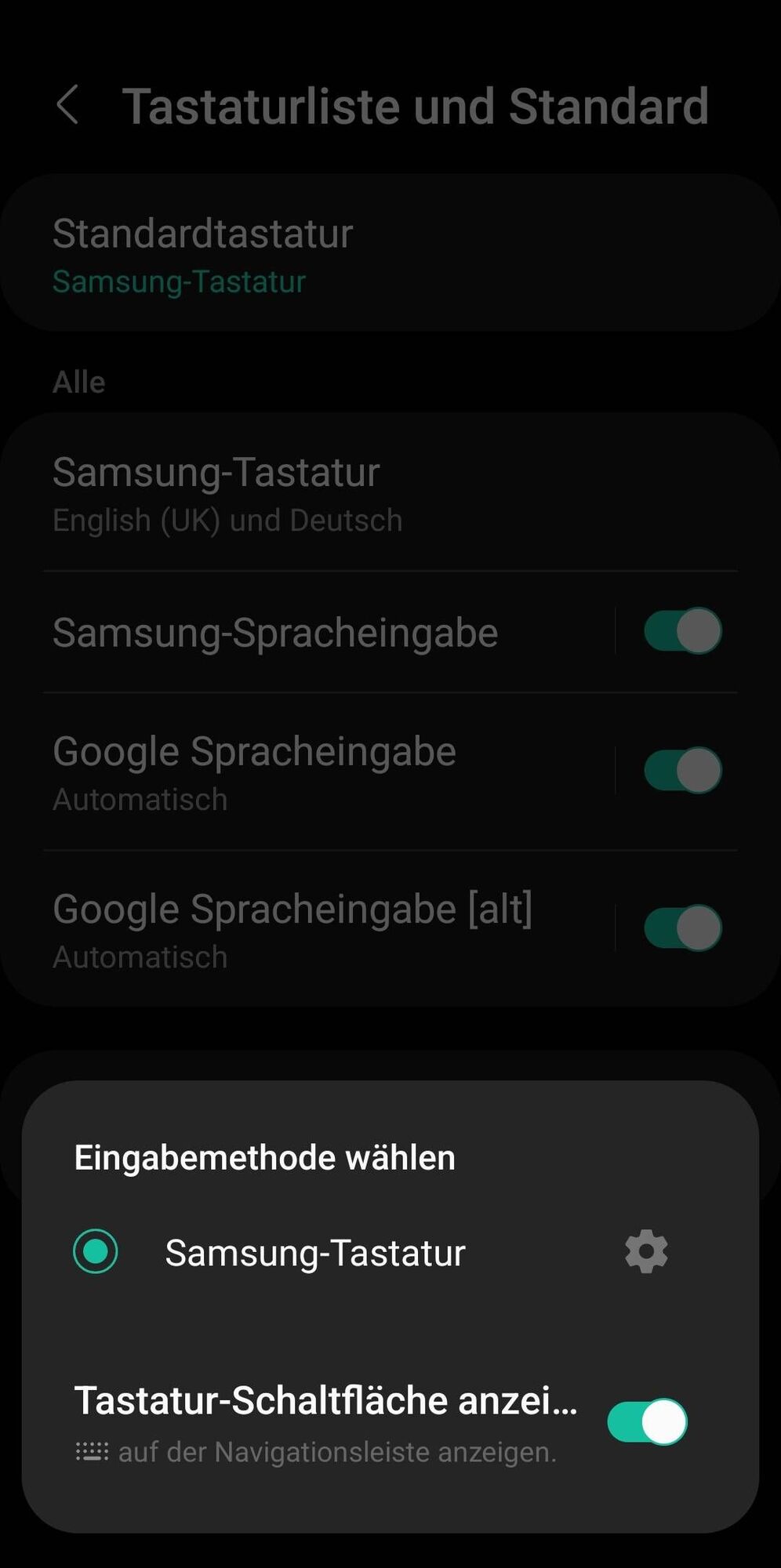Click the Eingabemethode wählen dialog title

click(x=264, y=1156)
